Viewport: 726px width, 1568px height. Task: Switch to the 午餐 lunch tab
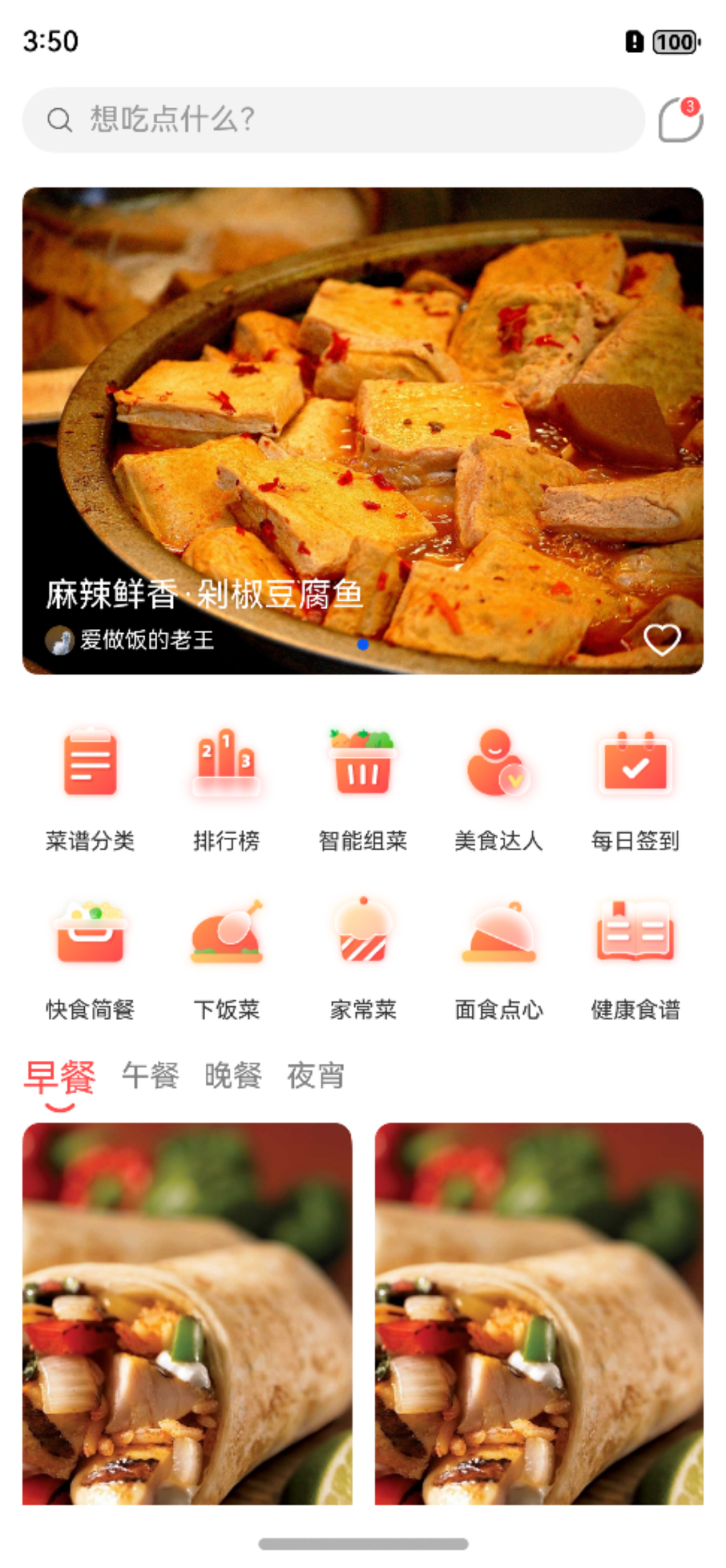149,1074
